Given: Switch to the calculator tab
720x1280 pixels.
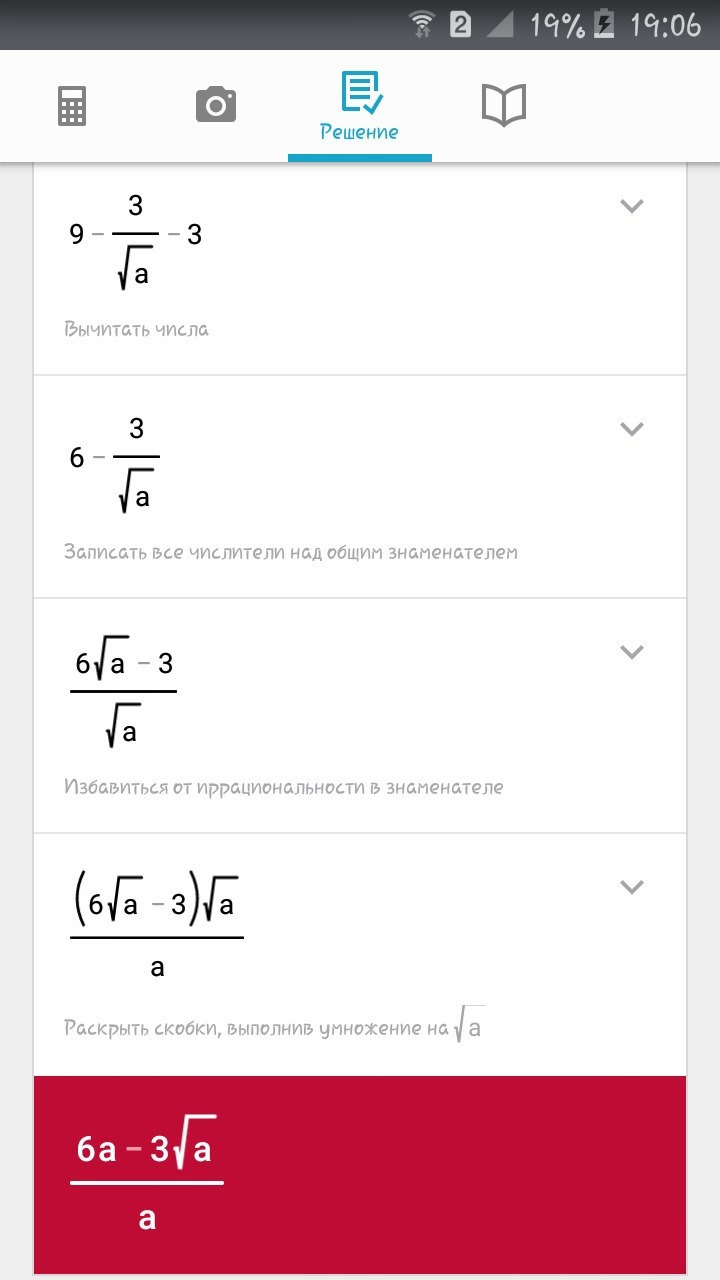Looking at the screenshot, I should click(72, 105).
